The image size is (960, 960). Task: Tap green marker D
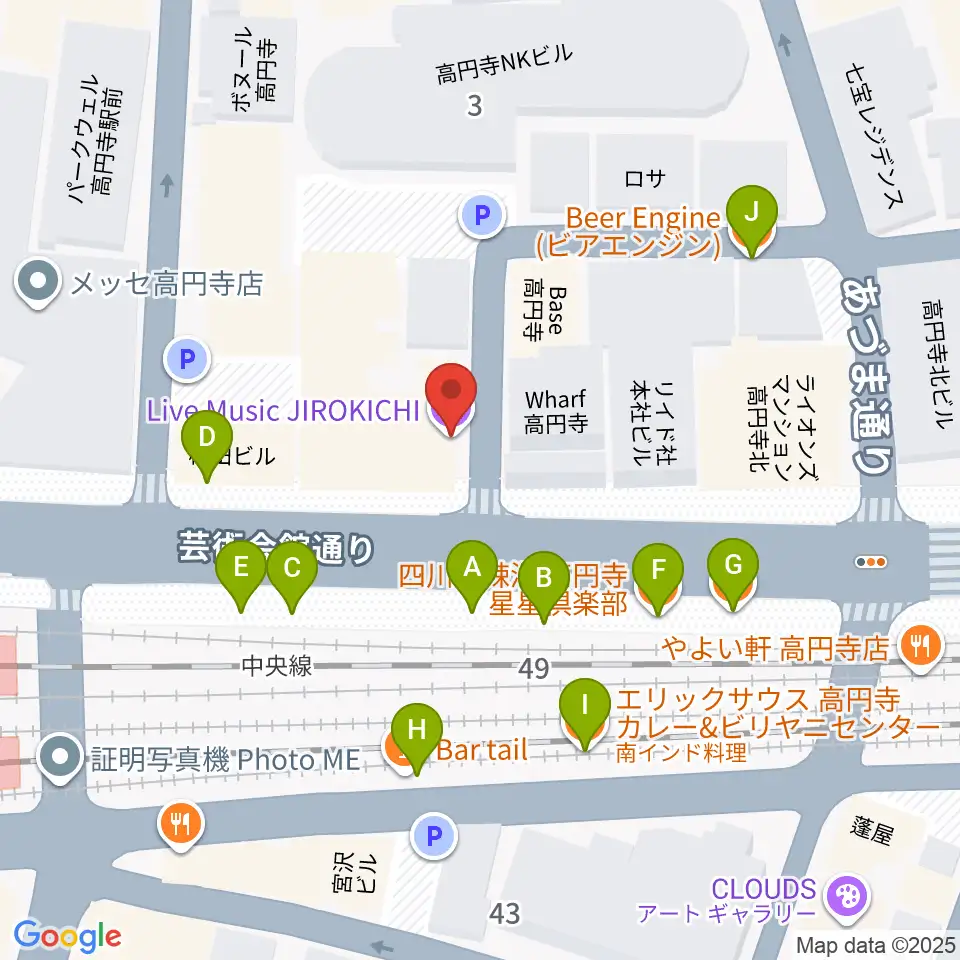207,446
